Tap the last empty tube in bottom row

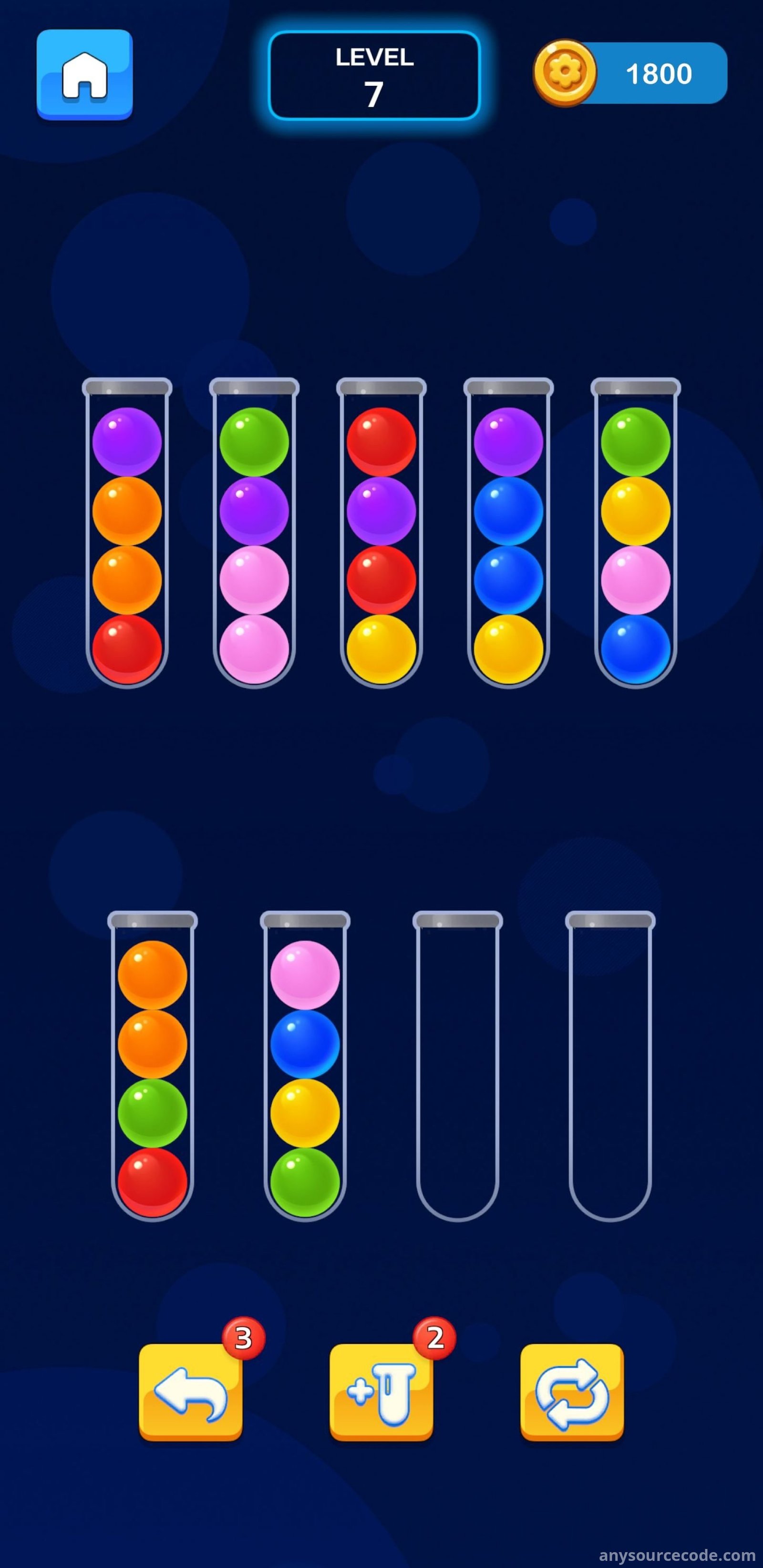pos(610,1066)
